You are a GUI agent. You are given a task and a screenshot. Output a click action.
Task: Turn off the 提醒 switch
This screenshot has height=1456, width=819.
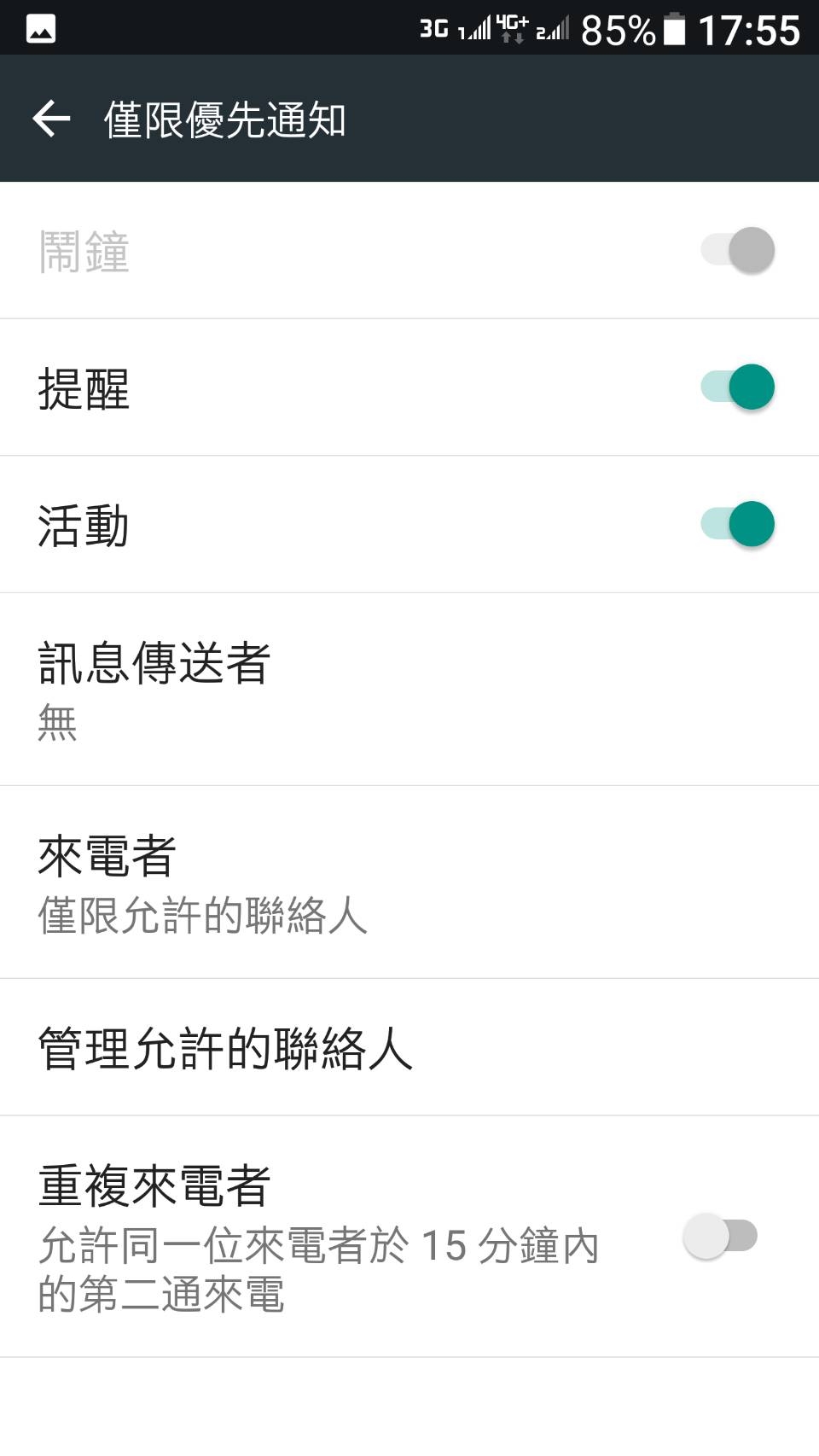click(x=738, y=387)
